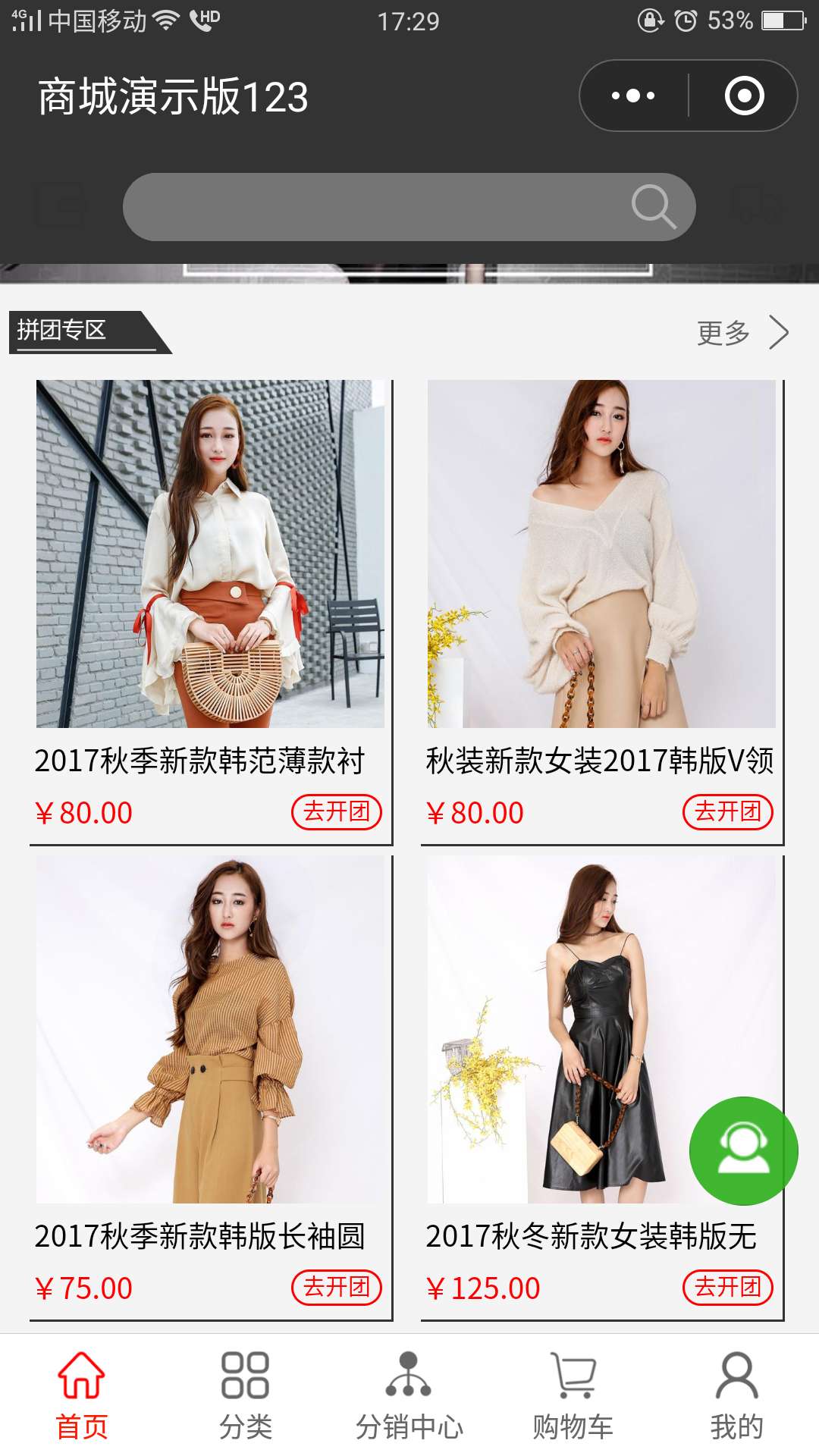Screen dimensions: 819x1456
Task: Open the 2017秋季新款韩版长袖圆 product card
Action: click(x=210, y=1030)
